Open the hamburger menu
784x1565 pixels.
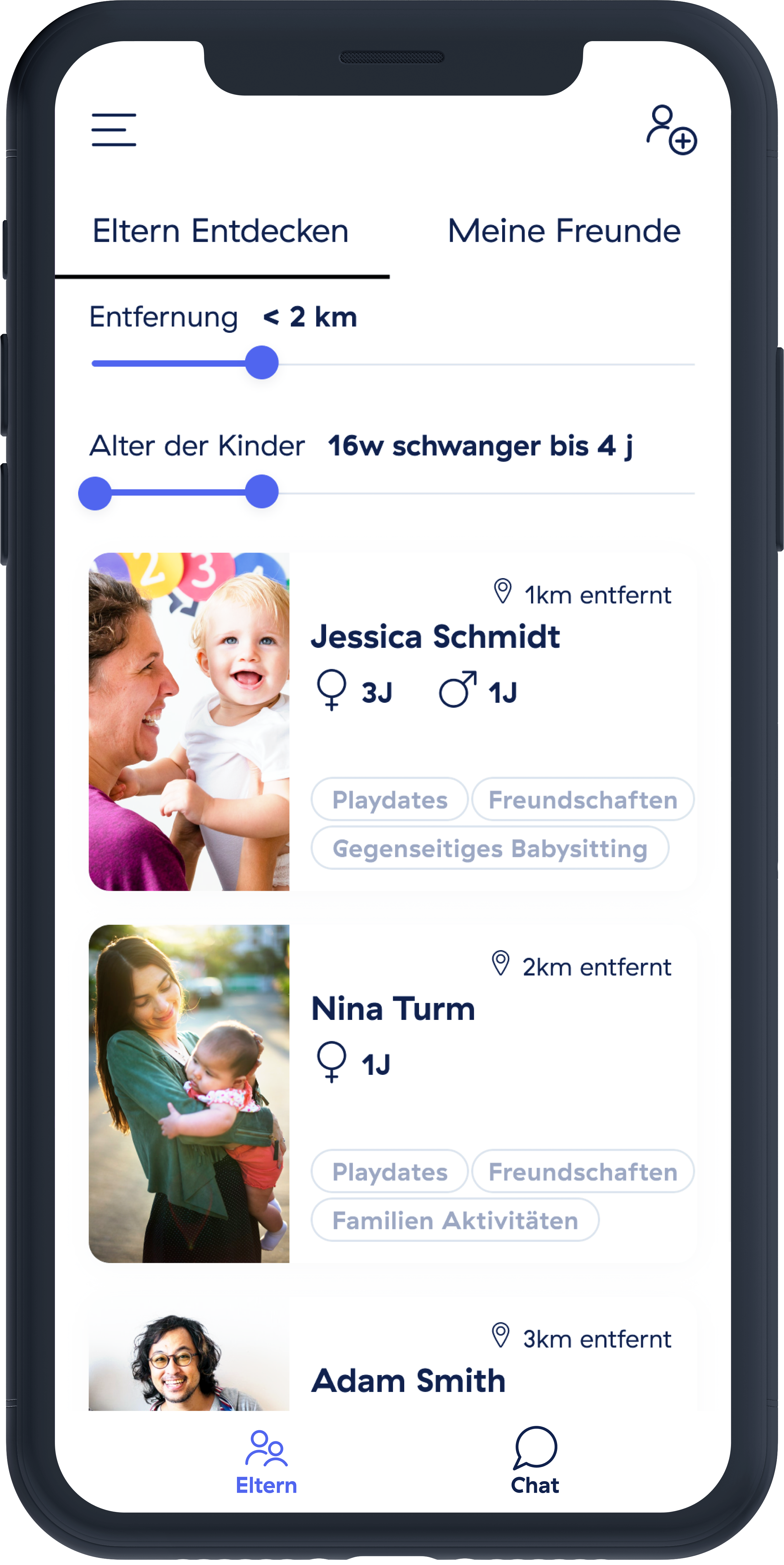[x=114, y=129]
